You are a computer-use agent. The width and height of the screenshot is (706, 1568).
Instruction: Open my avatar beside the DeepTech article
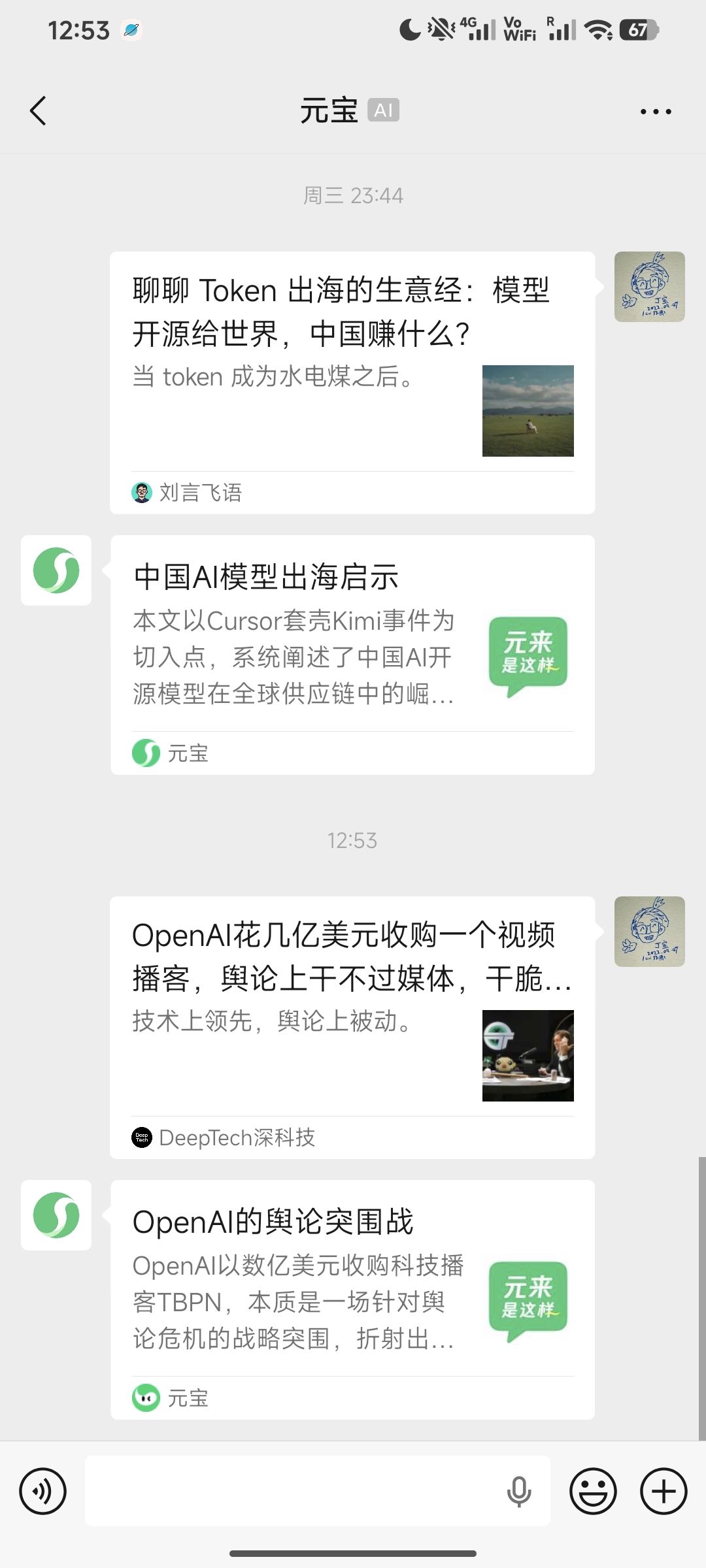(x=649, y=932)
